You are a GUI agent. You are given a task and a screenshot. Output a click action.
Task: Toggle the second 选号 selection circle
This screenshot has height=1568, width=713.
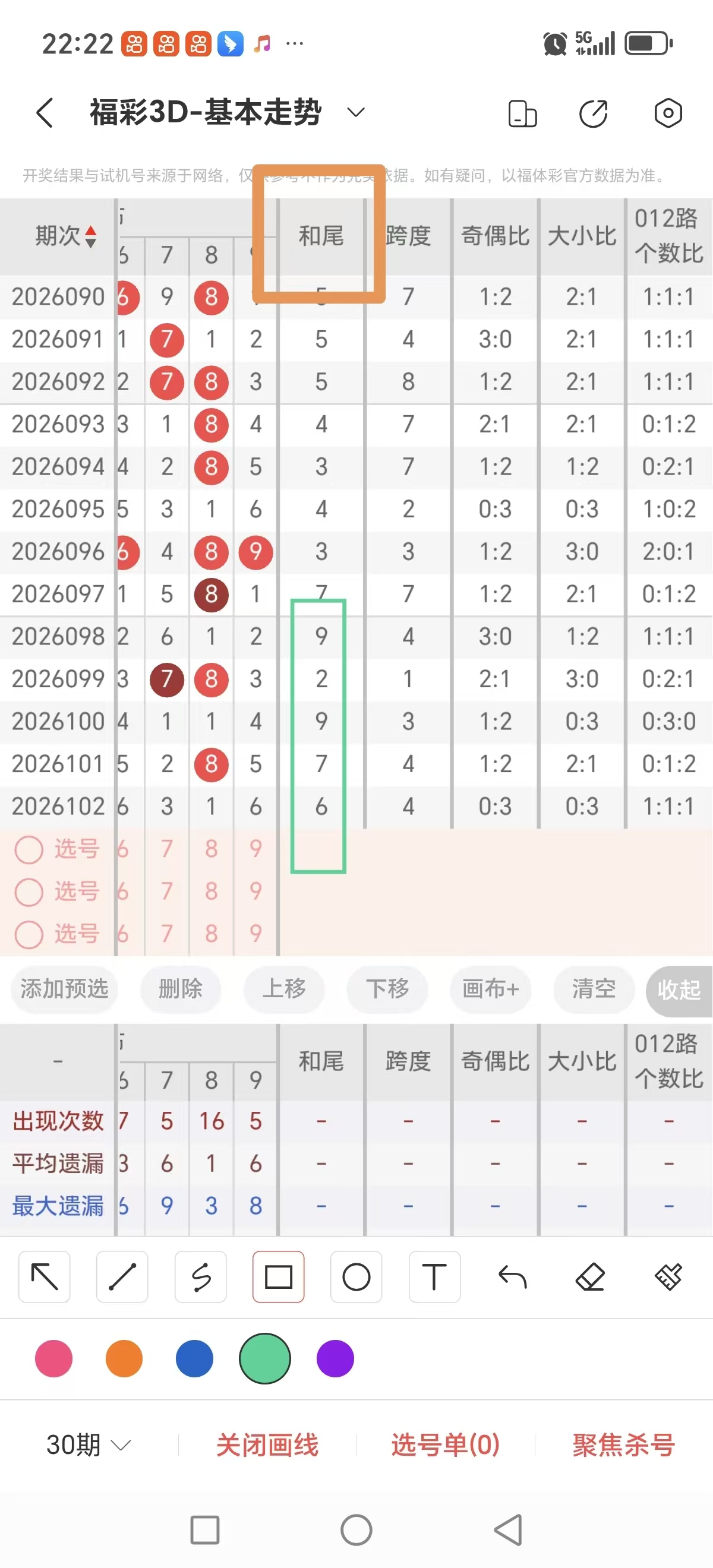coord(29,892)
